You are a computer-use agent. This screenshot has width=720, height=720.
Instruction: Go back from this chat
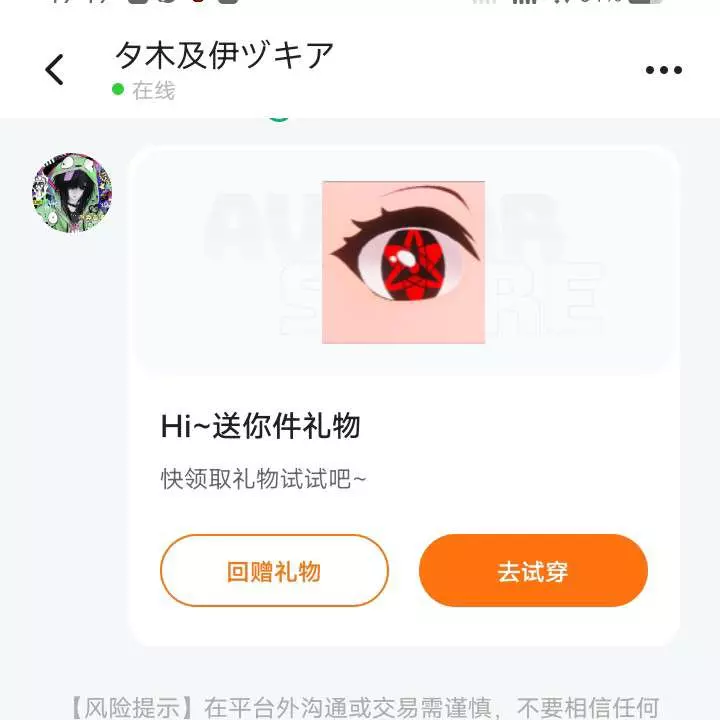54,70
